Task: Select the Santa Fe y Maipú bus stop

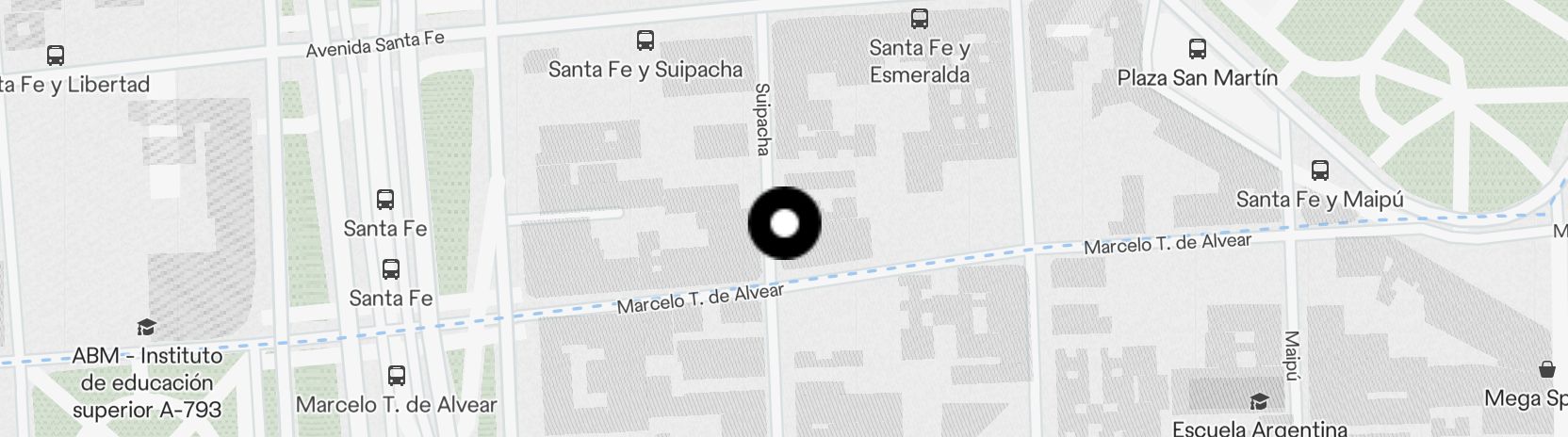Action: pyautogui.click(x=1319, y=170)
